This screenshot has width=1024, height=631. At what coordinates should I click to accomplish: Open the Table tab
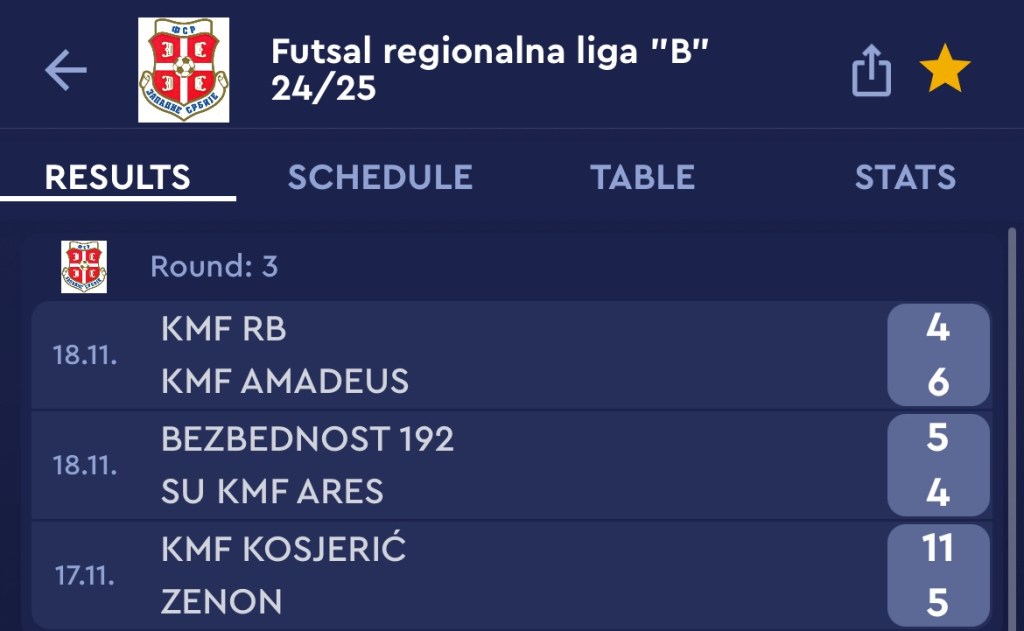pyautogui.click(x=642, y=177)
